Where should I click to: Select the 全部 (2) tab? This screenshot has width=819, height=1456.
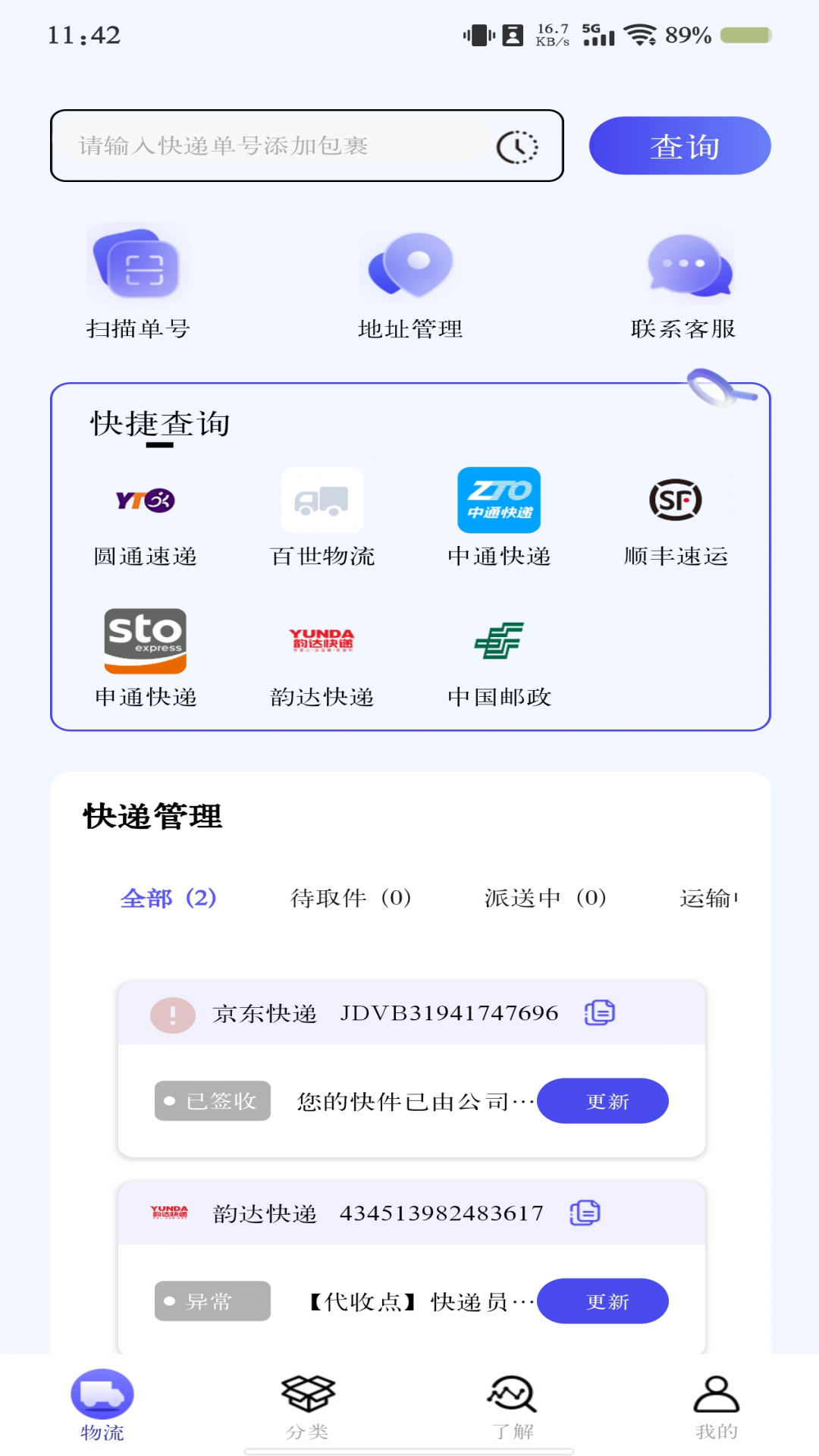point(168,897)
